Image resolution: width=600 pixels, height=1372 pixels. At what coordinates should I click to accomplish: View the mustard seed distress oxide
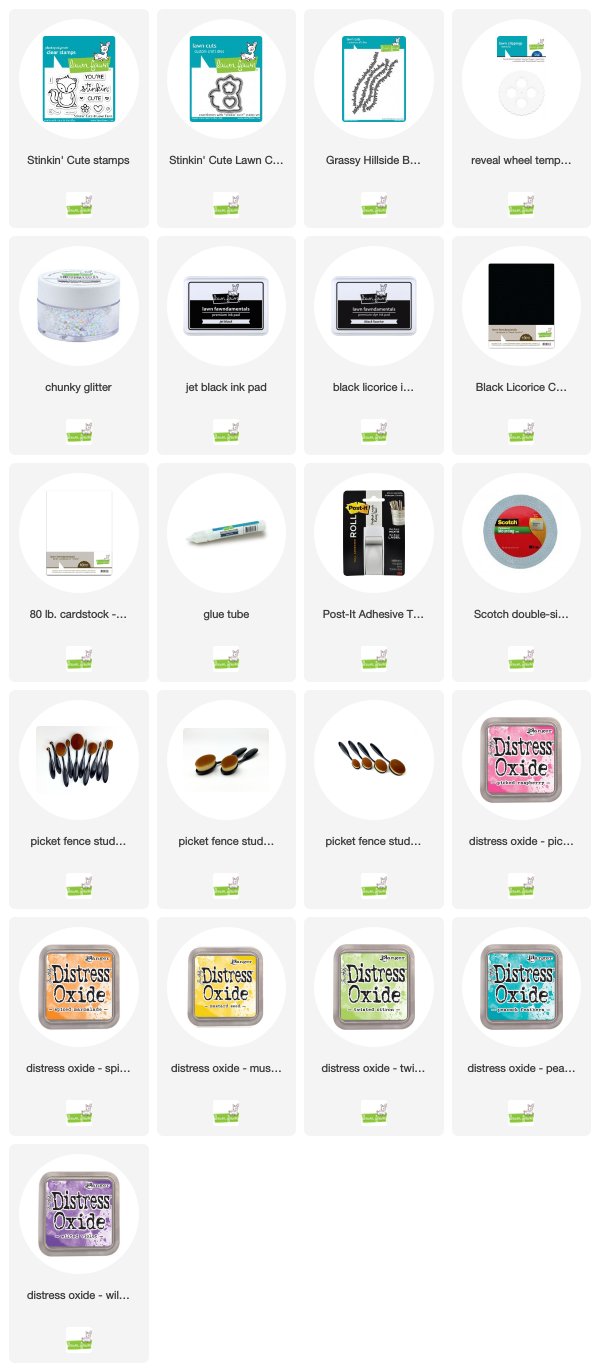point(226,1026)
